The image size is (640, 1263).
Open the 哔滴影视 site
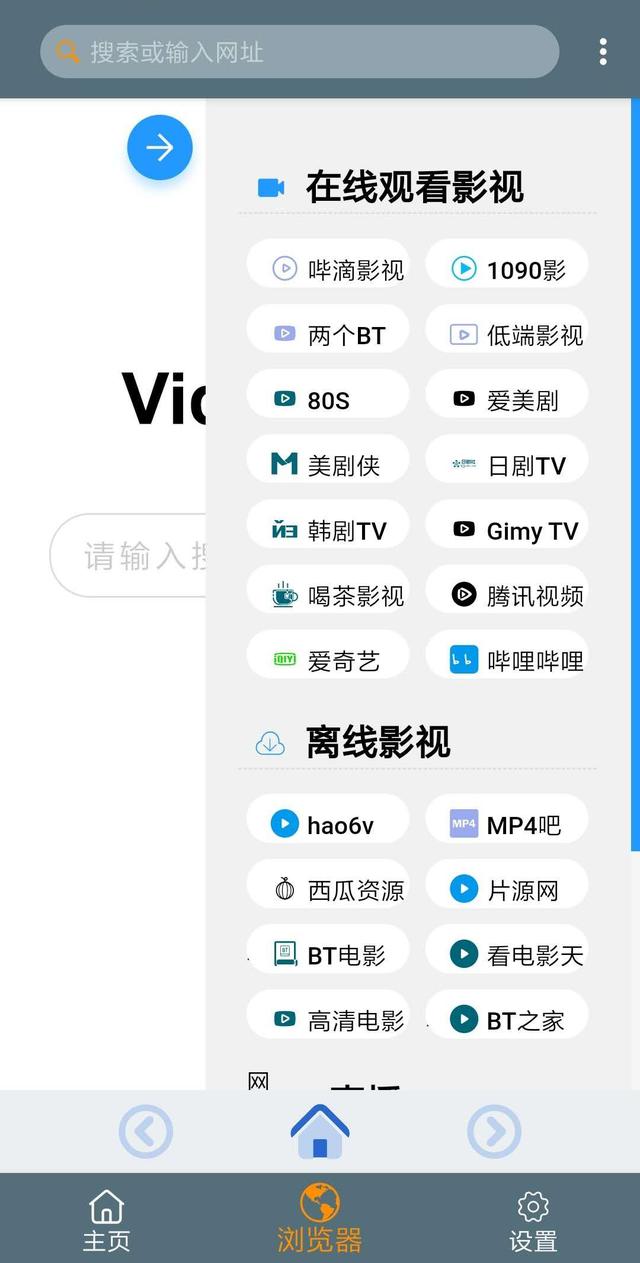tap(328, 268)
